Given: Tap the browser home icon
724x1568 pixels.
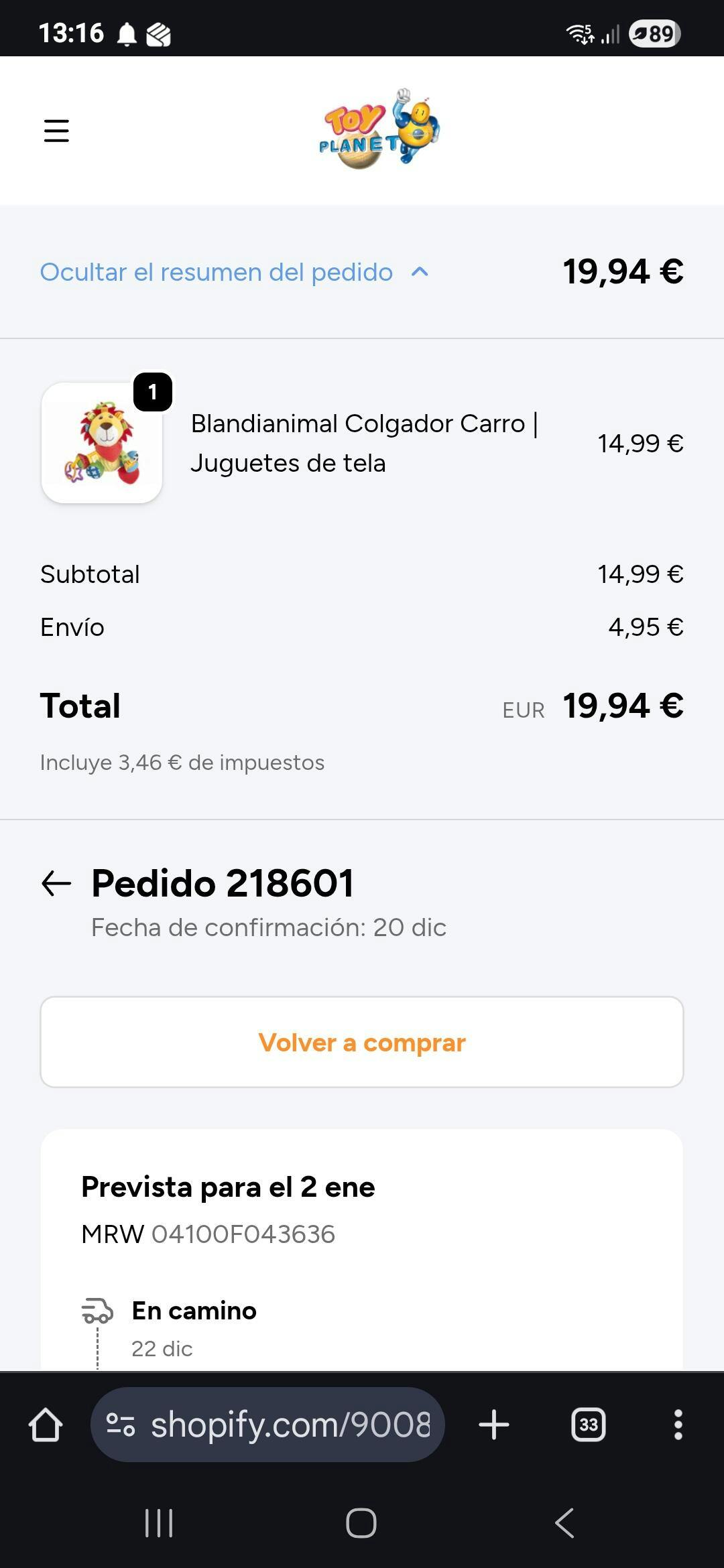Looking at the screenshot, I should (x=46, y=1425).
